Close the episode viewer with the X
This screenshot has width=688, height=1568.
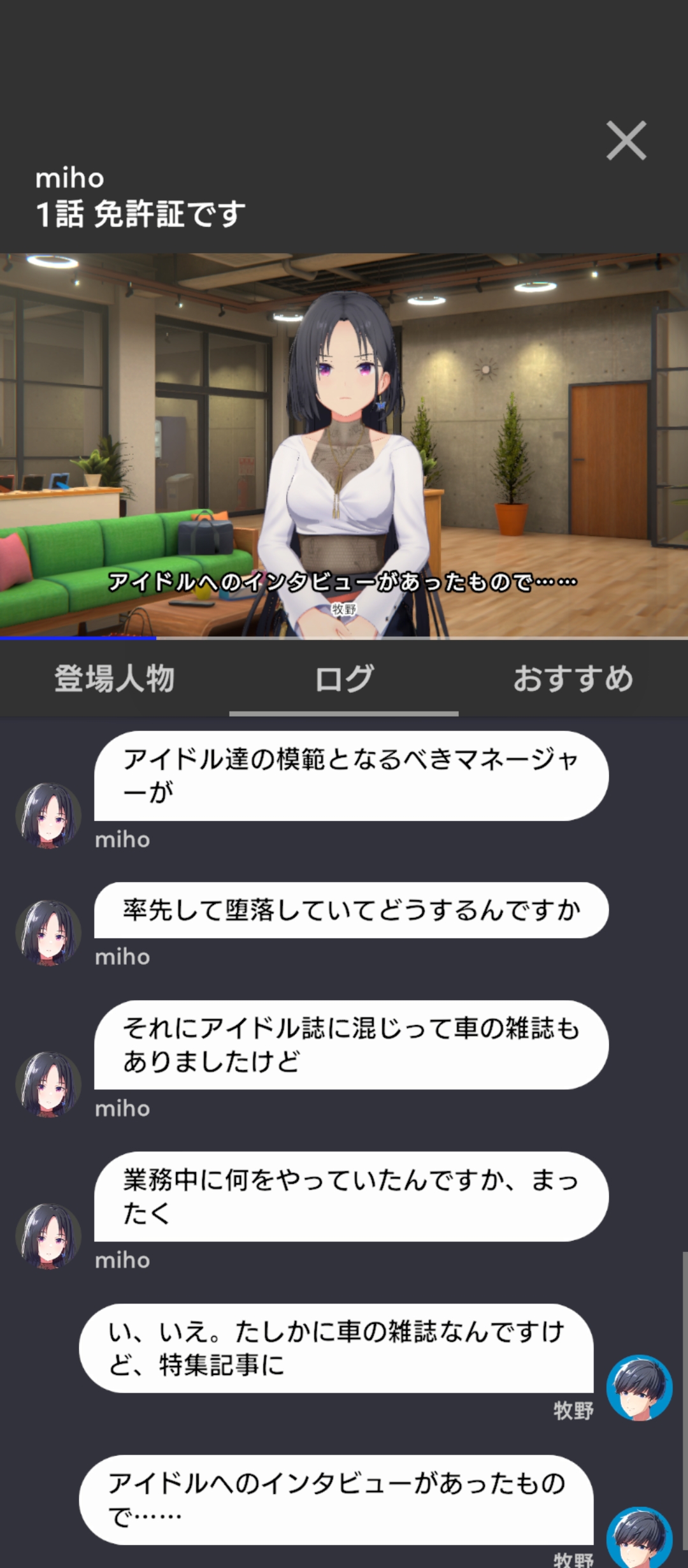click(x=626, y=140)
